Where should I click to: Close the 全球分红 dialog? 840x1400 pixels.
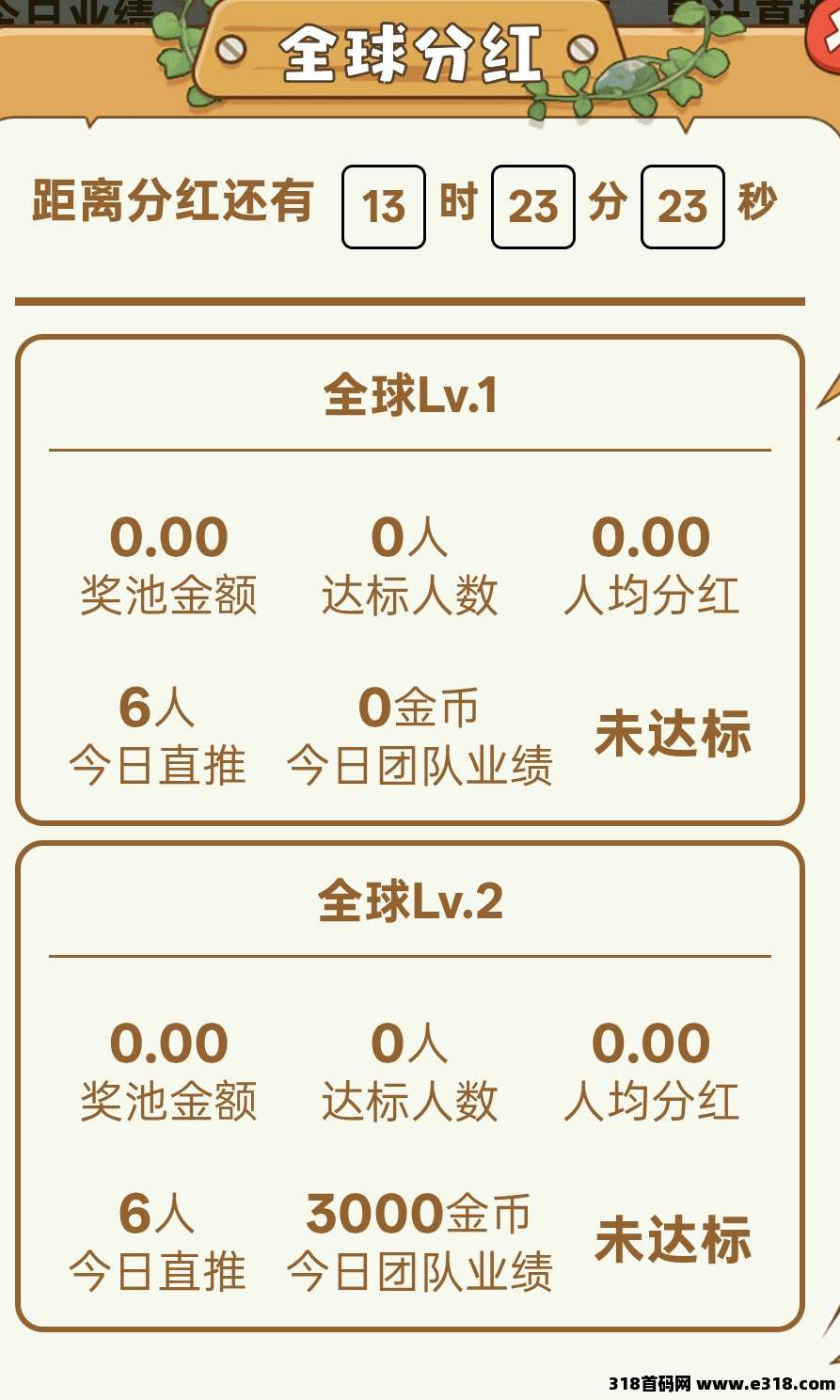point(828,38)
